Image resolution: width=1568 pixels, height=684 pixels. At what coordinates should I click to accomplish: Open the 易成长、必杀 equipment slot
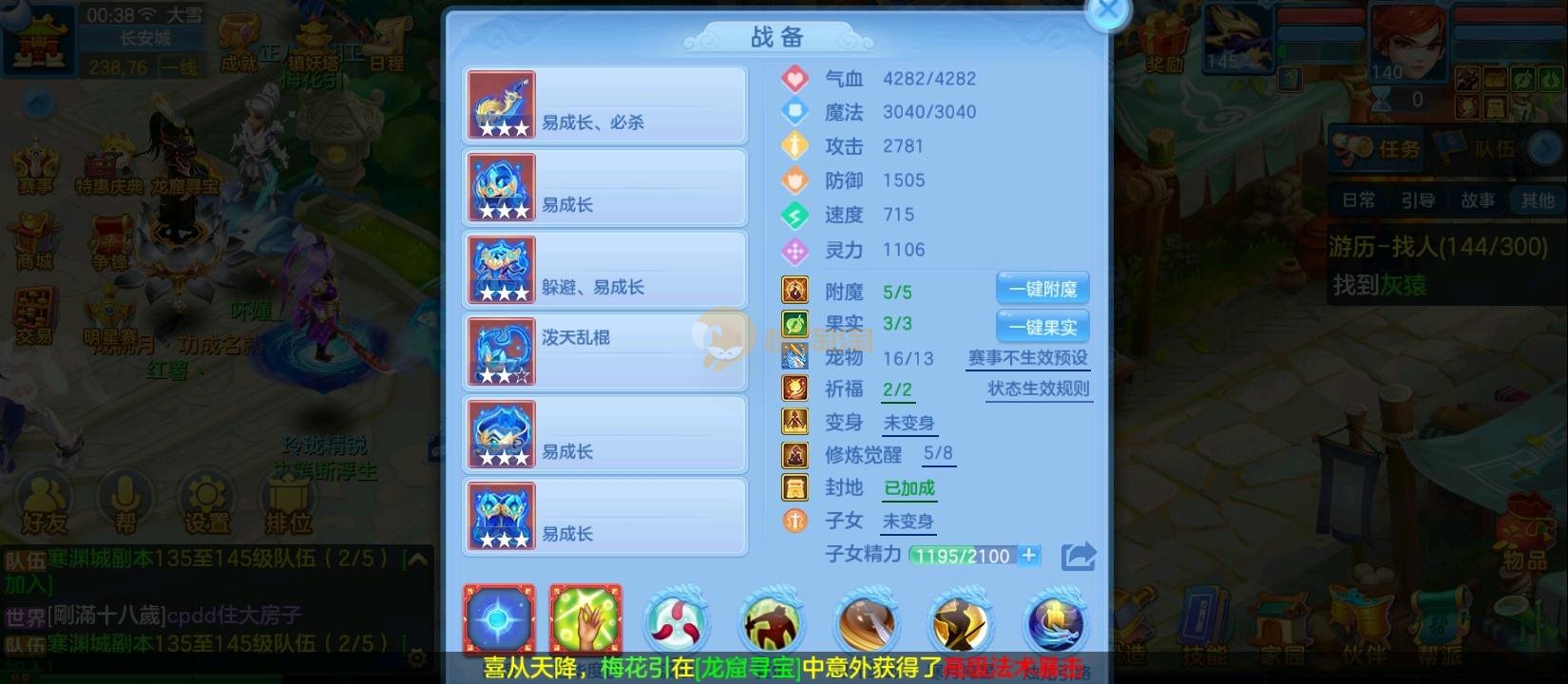coord(604,104)
